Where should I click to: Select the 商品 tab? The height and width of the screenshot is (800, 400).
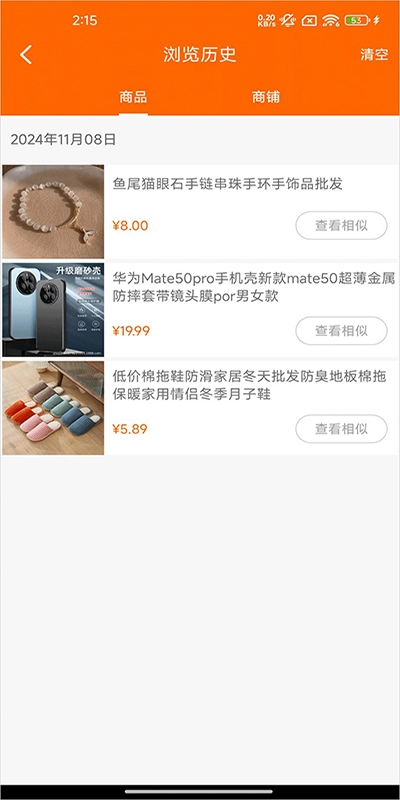tap(133, 97)
